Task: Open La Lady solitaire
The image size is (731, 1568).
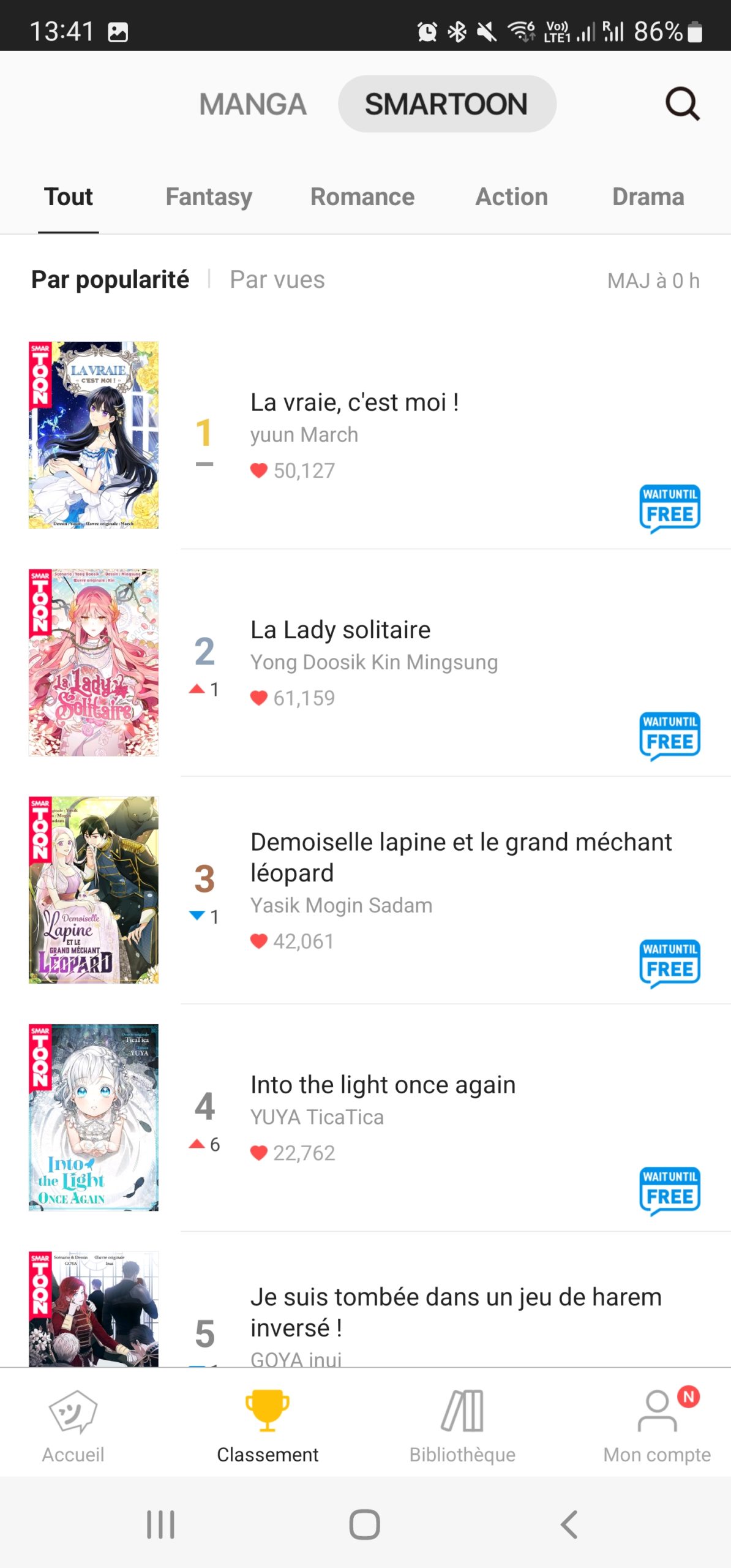Action: click(340, 630)
